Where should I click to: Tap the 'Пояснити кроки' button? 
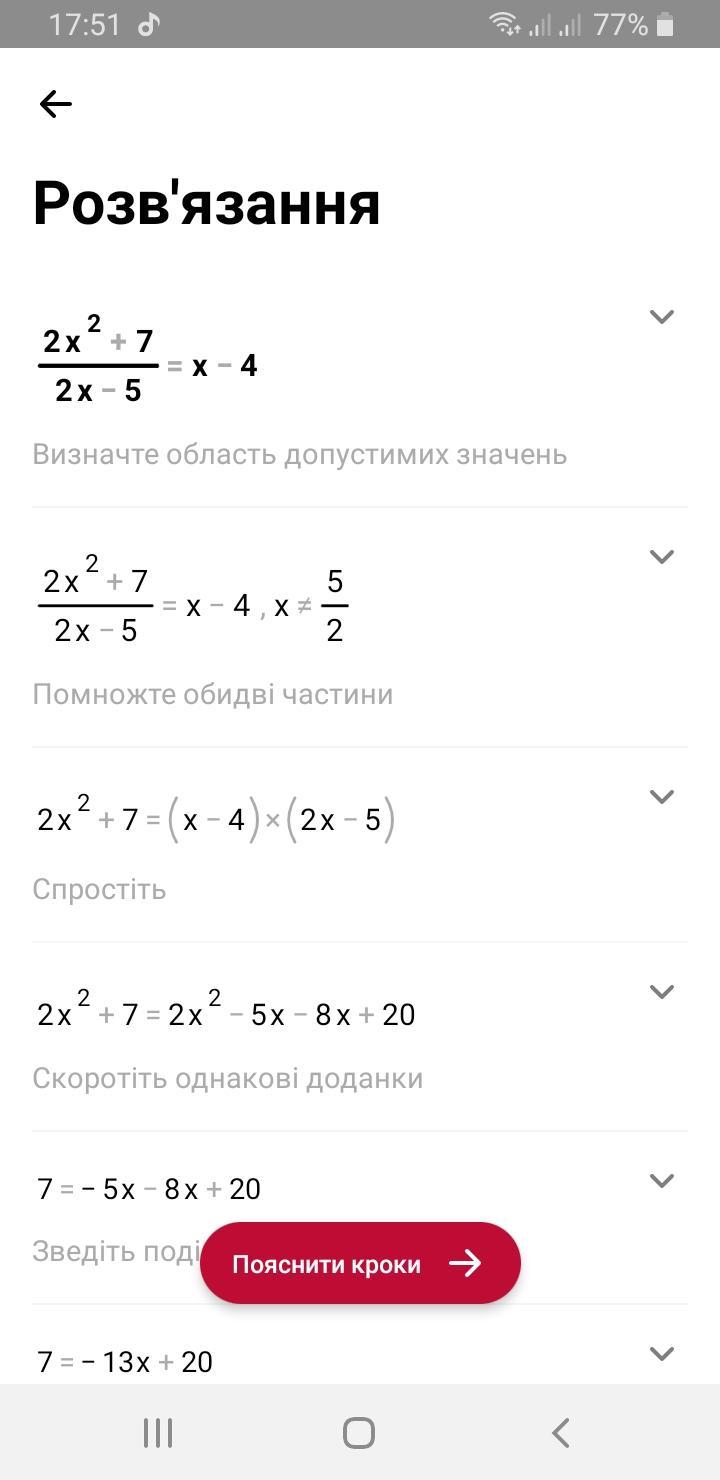tap(360, 1264)
